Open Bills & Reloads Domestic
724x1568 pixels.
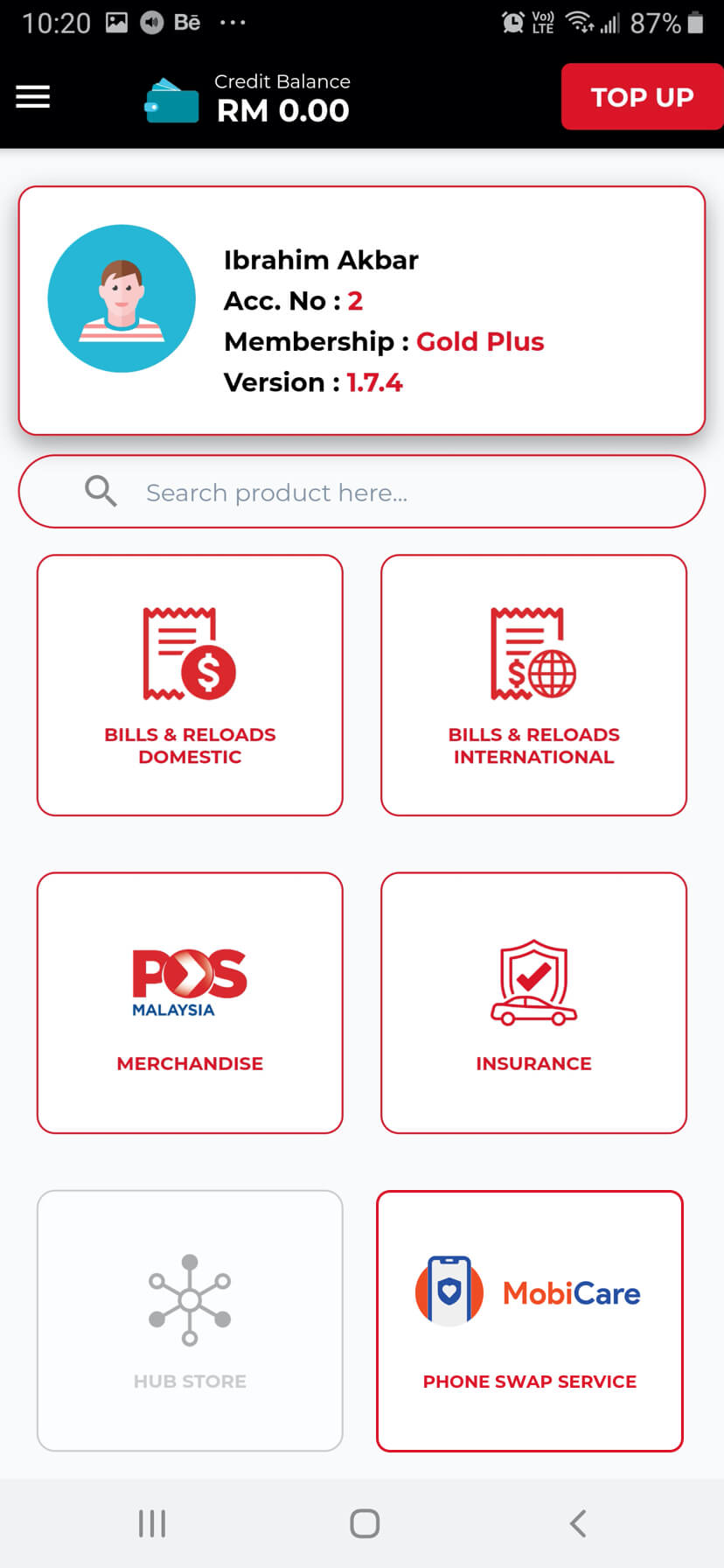190,685
